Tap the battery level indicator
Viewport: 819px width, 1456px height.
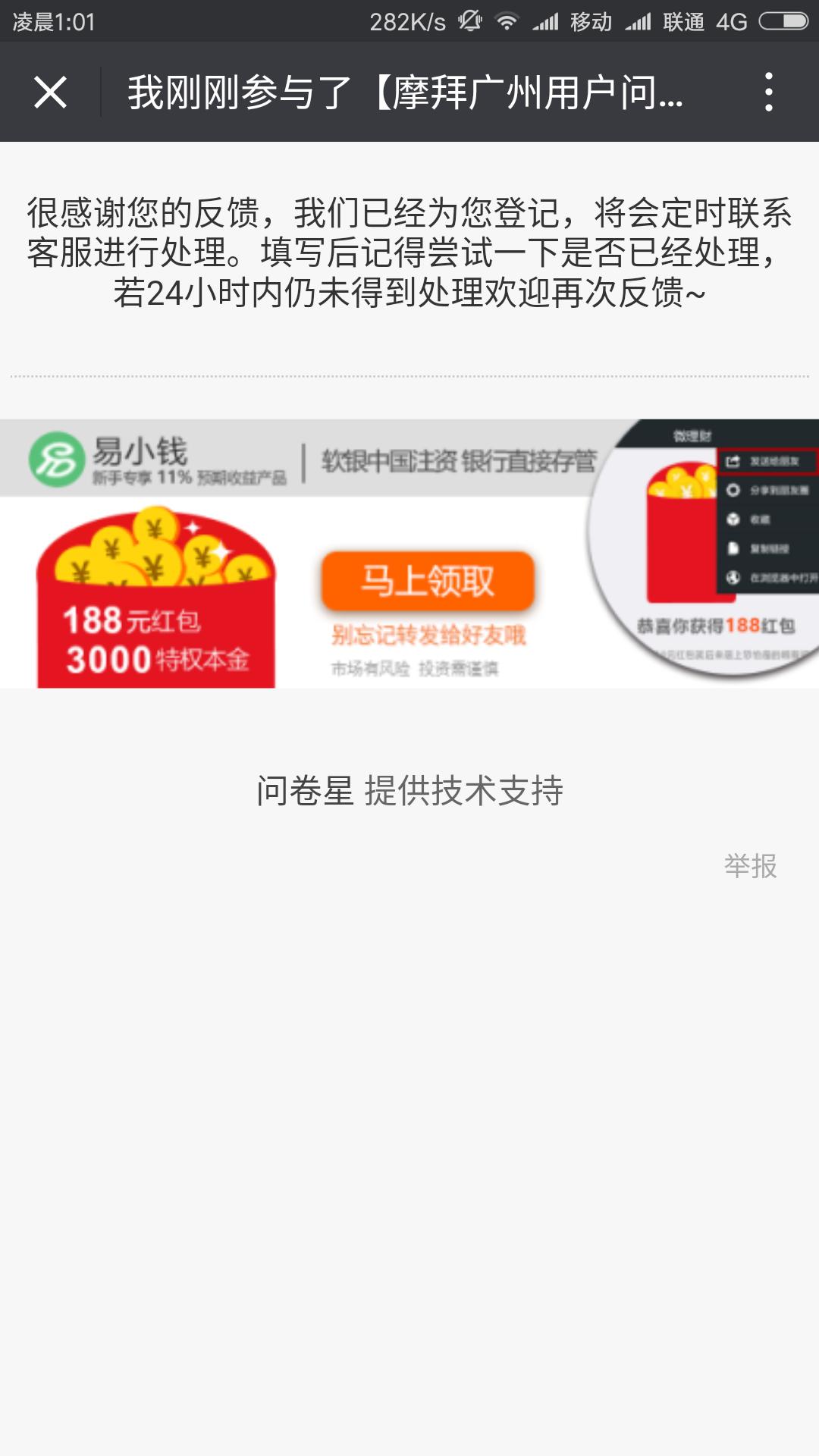point(782,20)
